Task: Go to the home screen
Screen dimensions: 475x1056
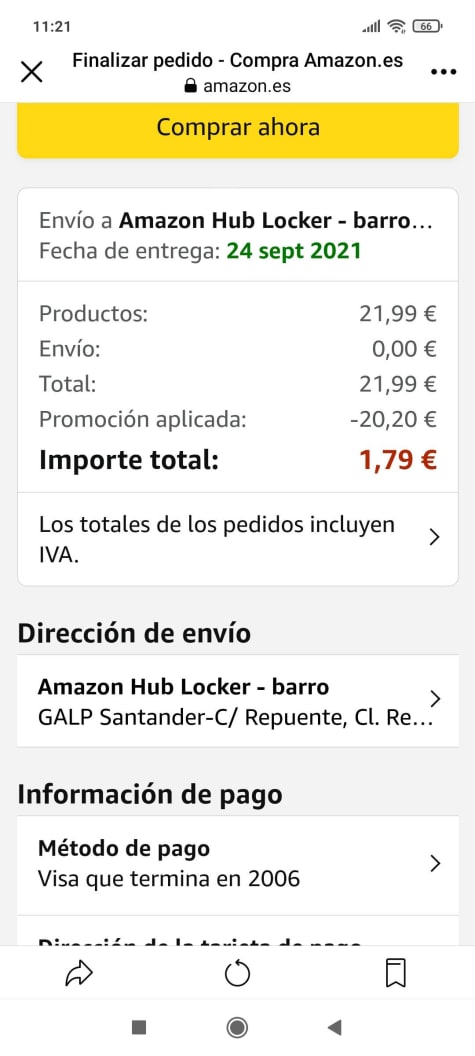Action: (x=237, y=1027)
